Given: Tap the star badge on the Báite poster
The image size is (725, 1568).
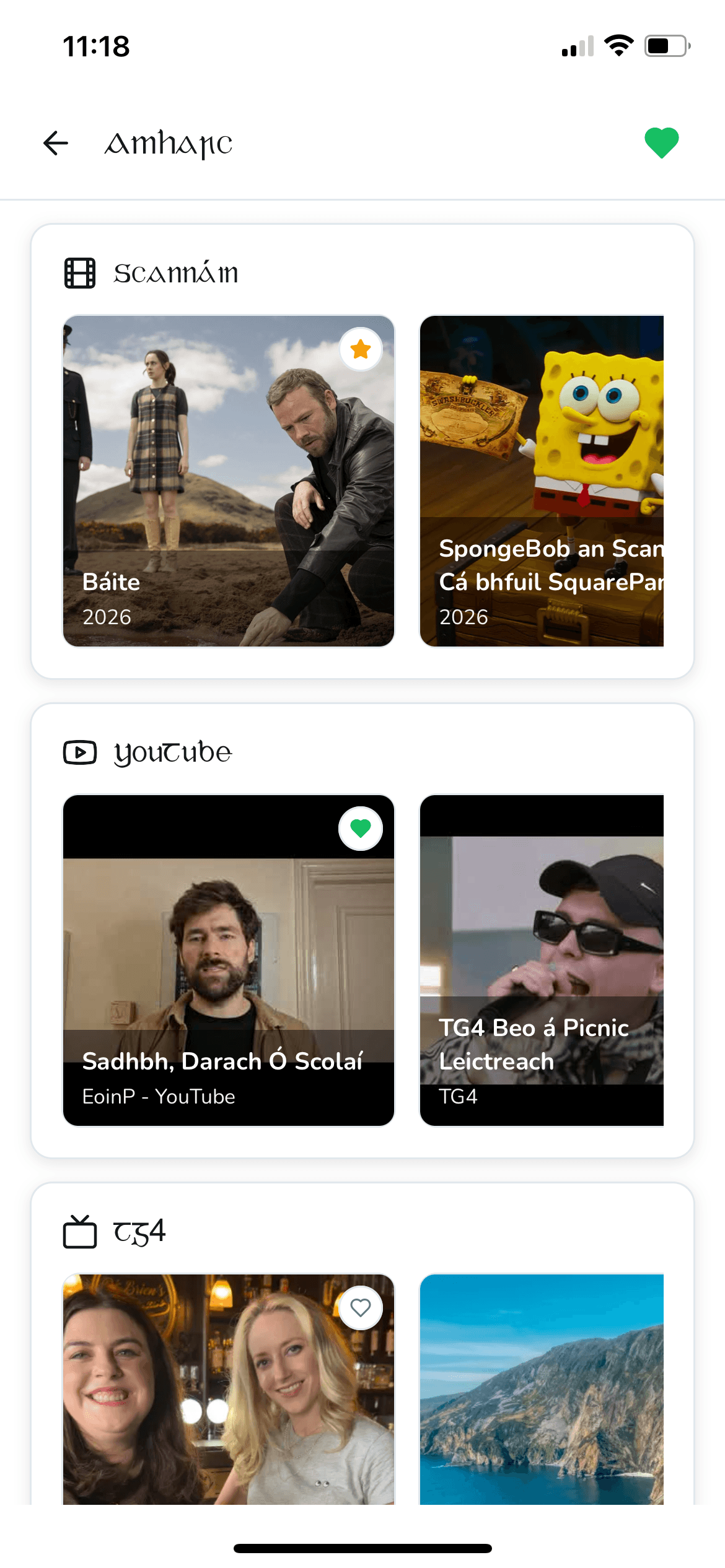Looking at the screenshot, I should coord(360,349).
